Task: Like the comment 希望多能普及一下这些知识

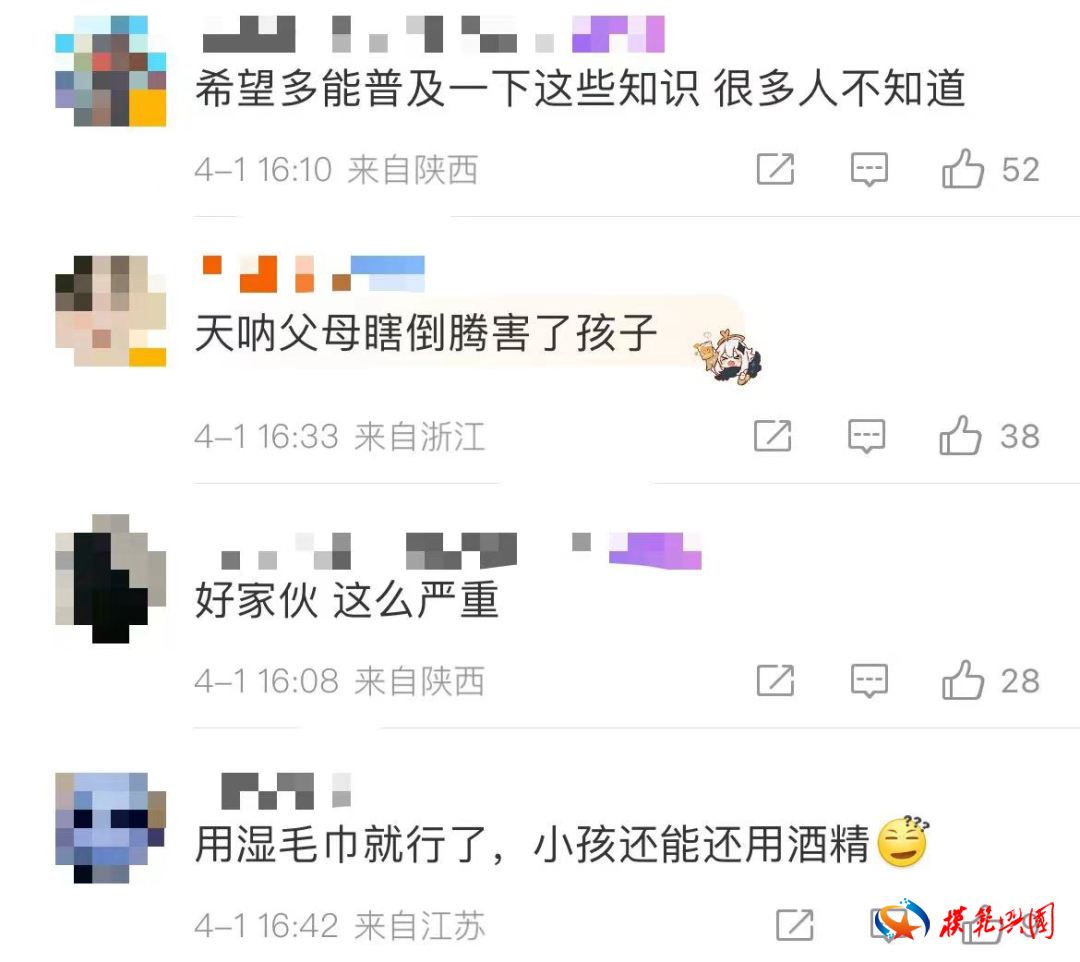Action: (964, 170)
